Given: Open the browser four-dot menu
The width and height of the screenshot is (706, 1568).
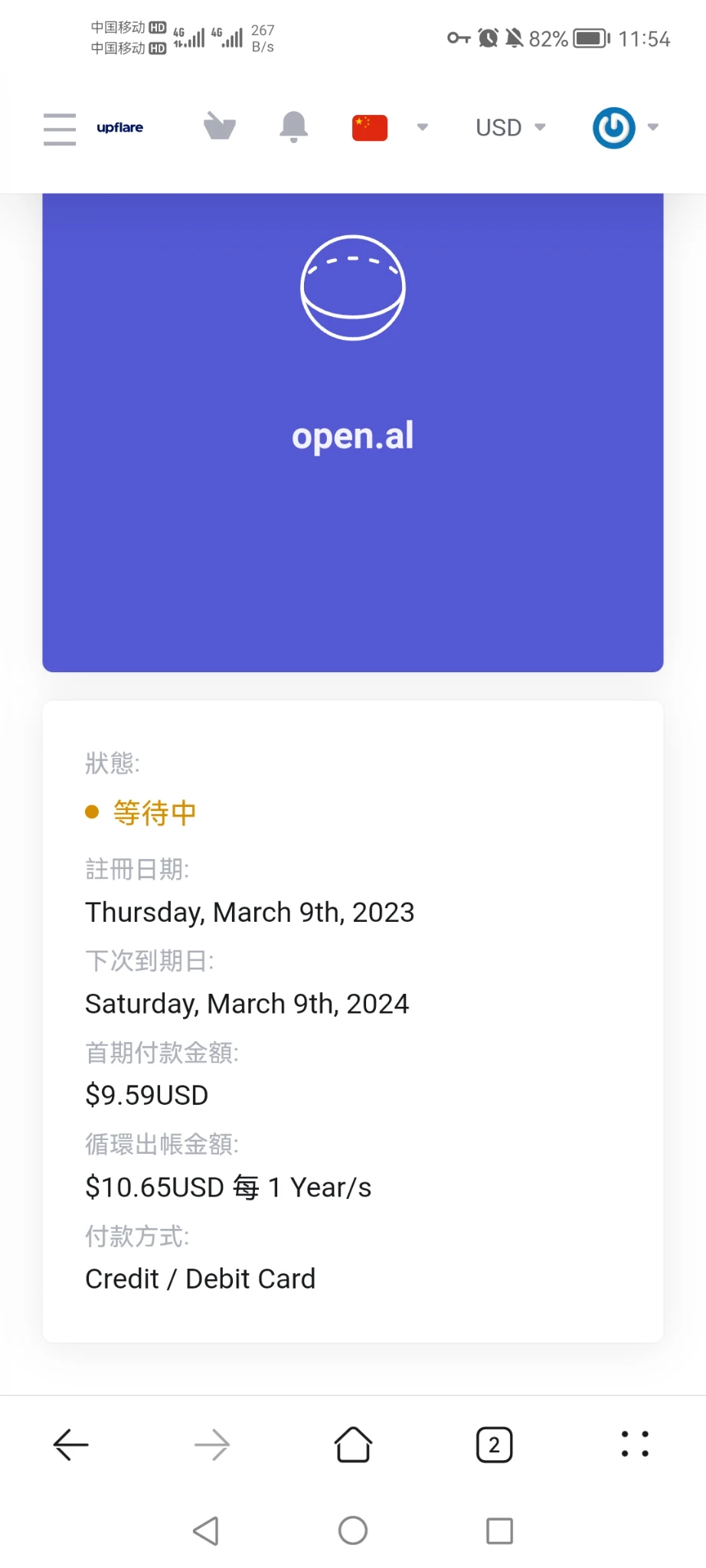Looking at the screenshot, I should [635, 1444].
